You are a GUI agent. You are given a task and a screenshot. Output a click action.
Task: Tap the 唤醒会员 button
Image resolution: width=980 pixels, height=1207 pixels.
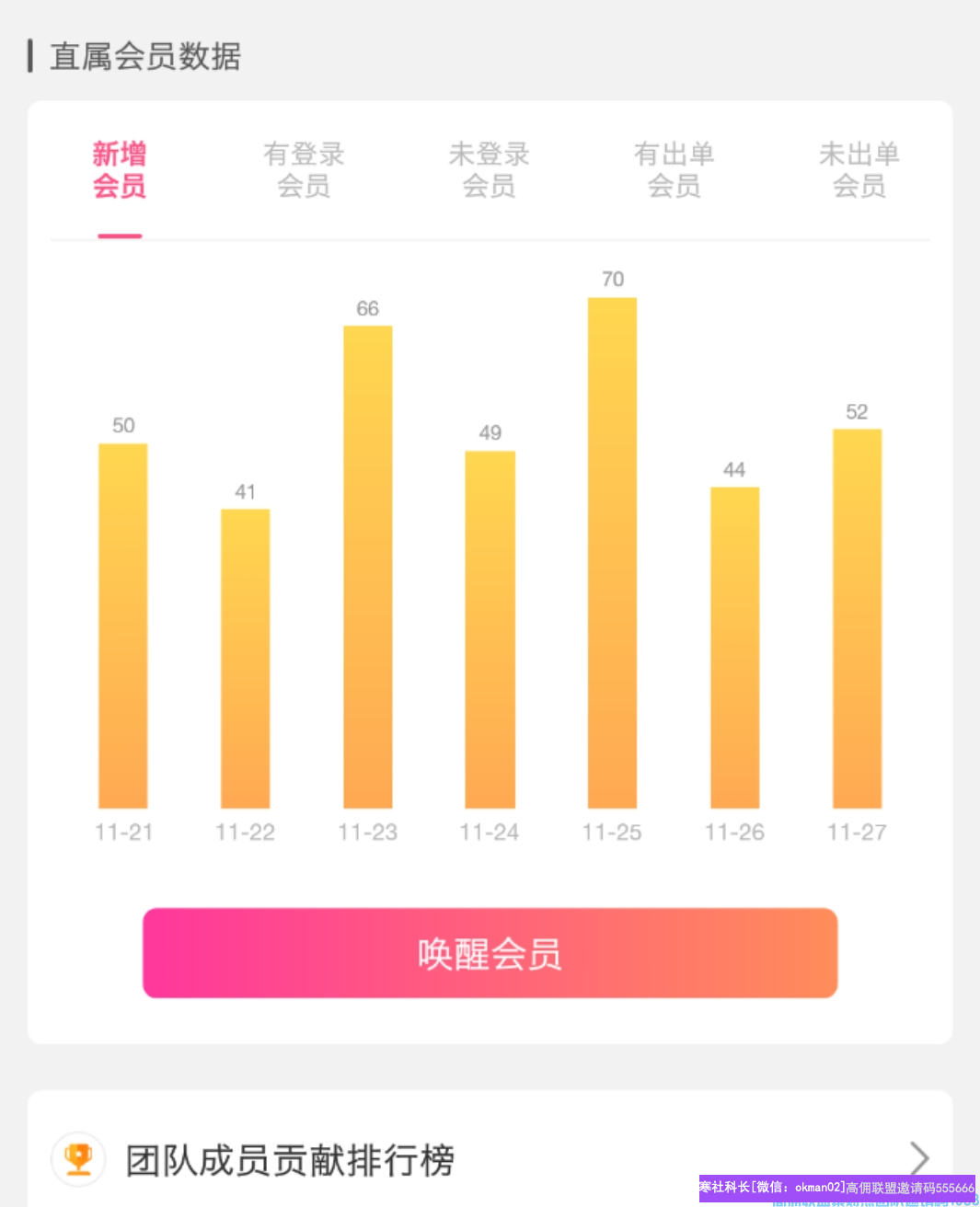(x=490, y=953)
